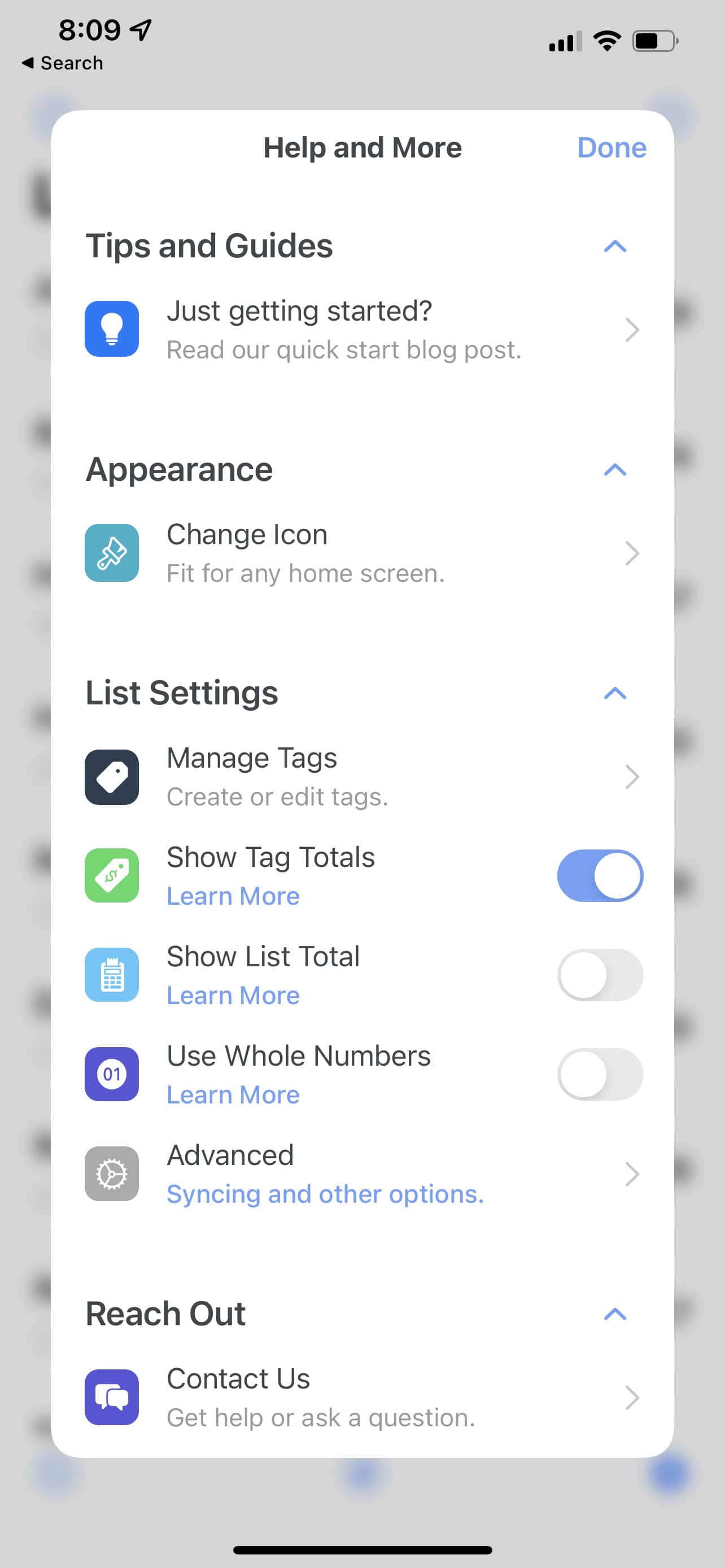Collapse the Appearance section

click(615, 469)
